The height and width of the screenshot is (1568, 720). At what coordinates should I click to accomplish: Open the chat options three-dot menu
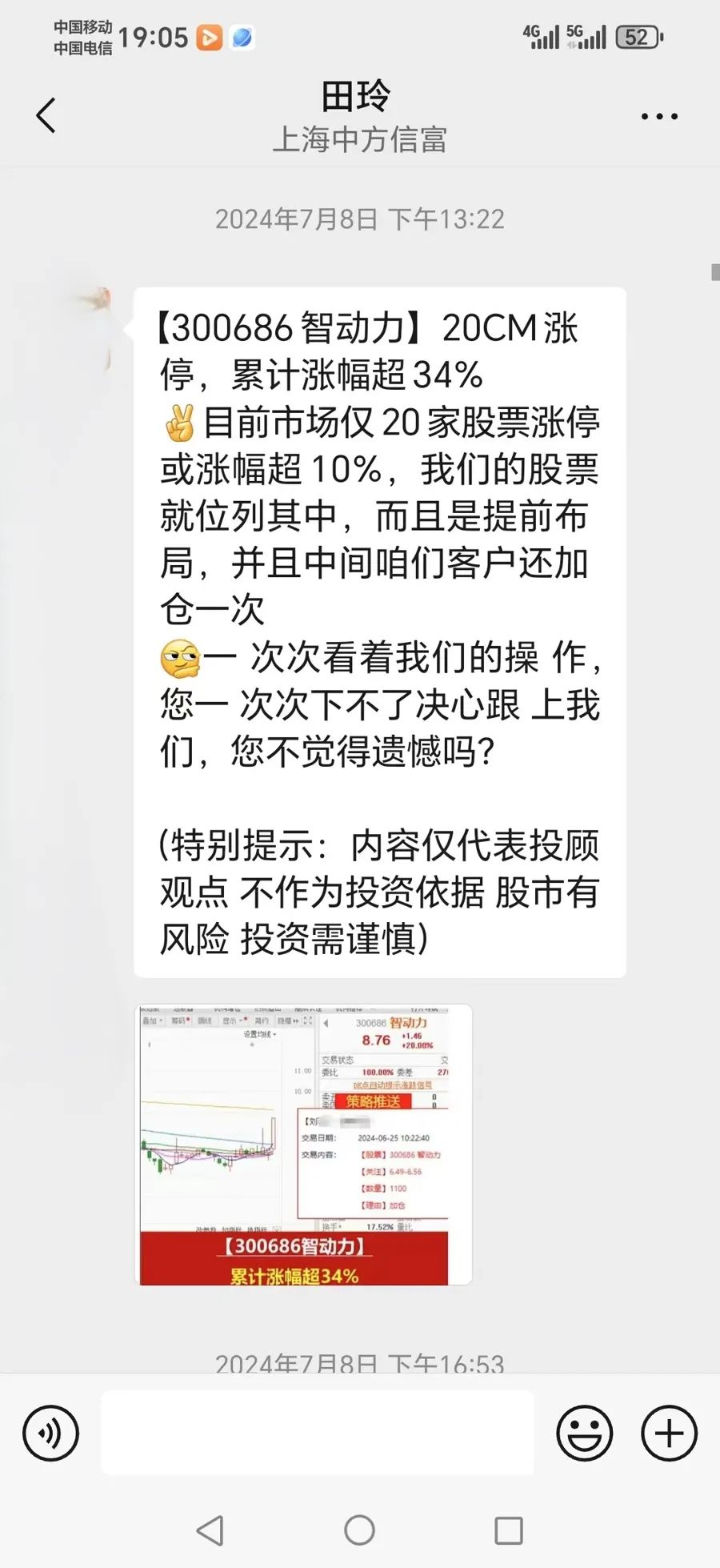pos(658,116)
